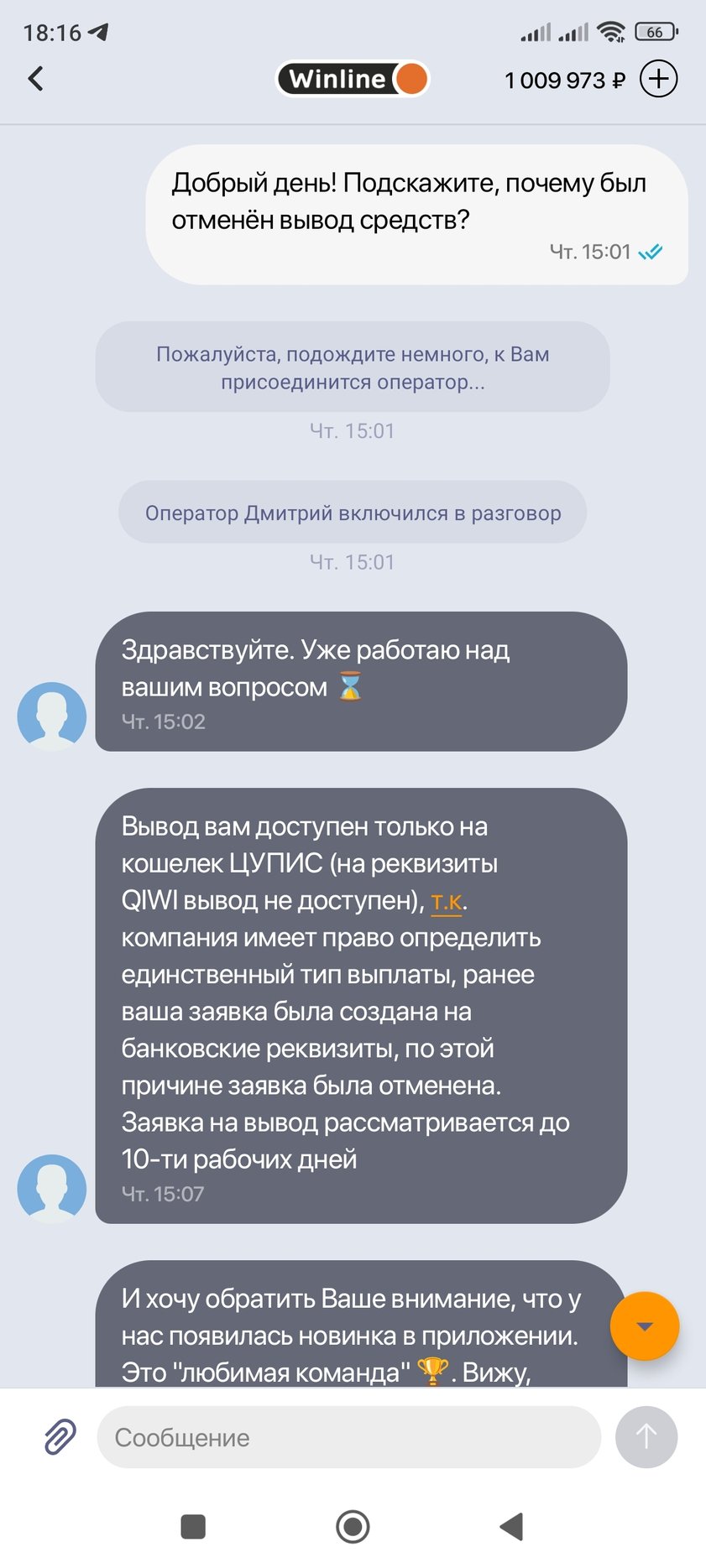Image resolution: width=706 pixels, height=1568 pixels.
Task: Open the attachment paperclip
Action: pos(60,1437)
